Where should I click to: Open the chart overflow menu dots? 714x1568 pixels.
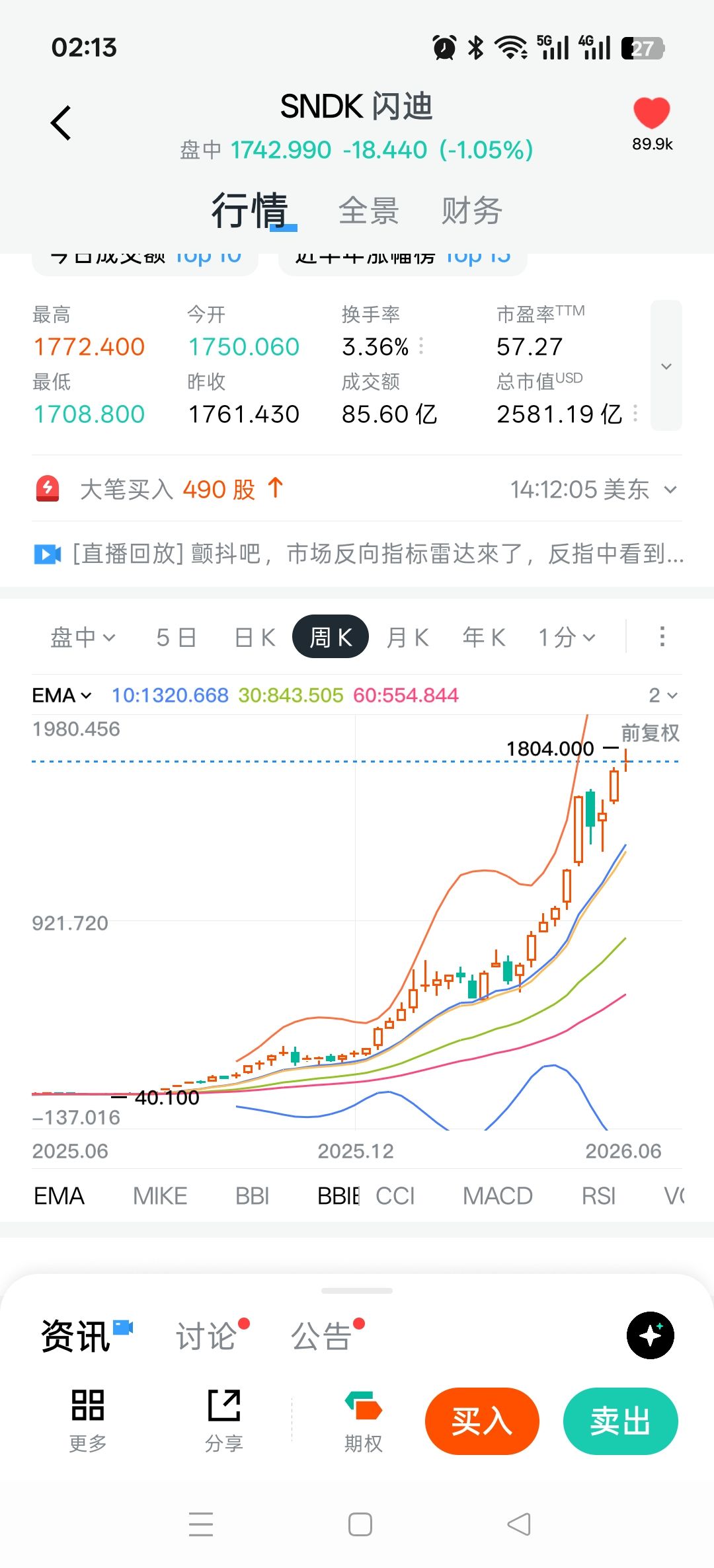point(662,636)
